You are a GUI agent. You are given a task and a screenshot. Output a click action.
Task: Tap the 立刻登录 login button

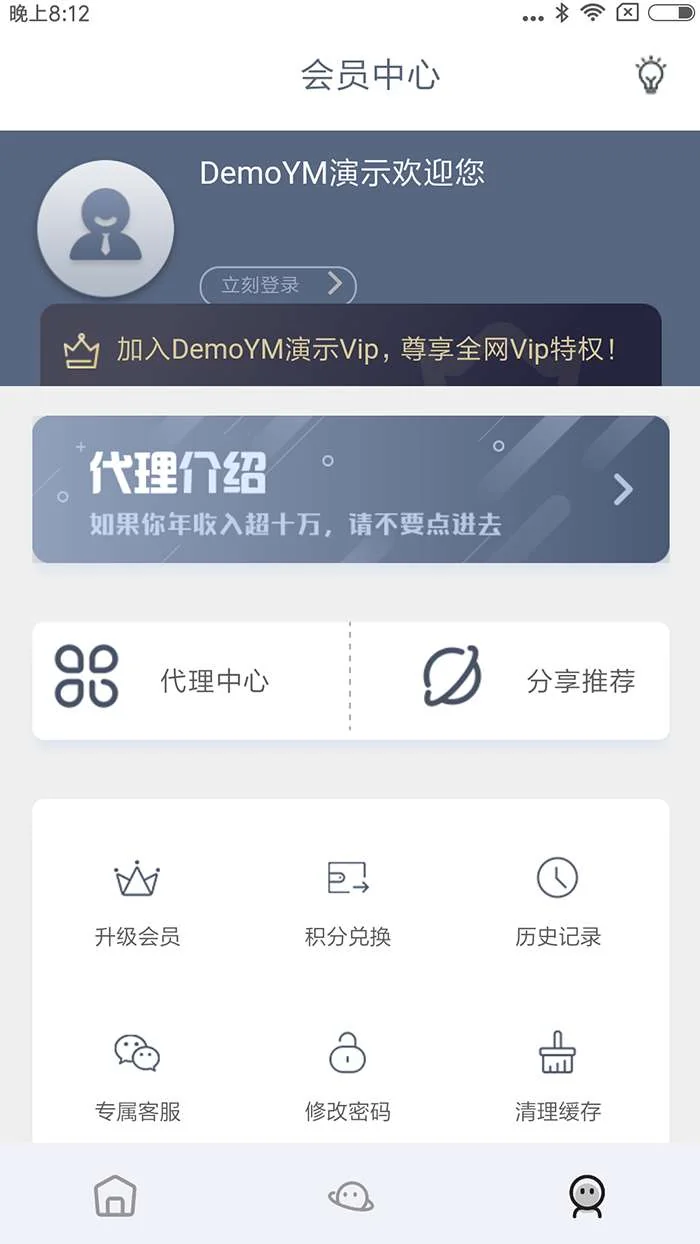click(278, 285)
